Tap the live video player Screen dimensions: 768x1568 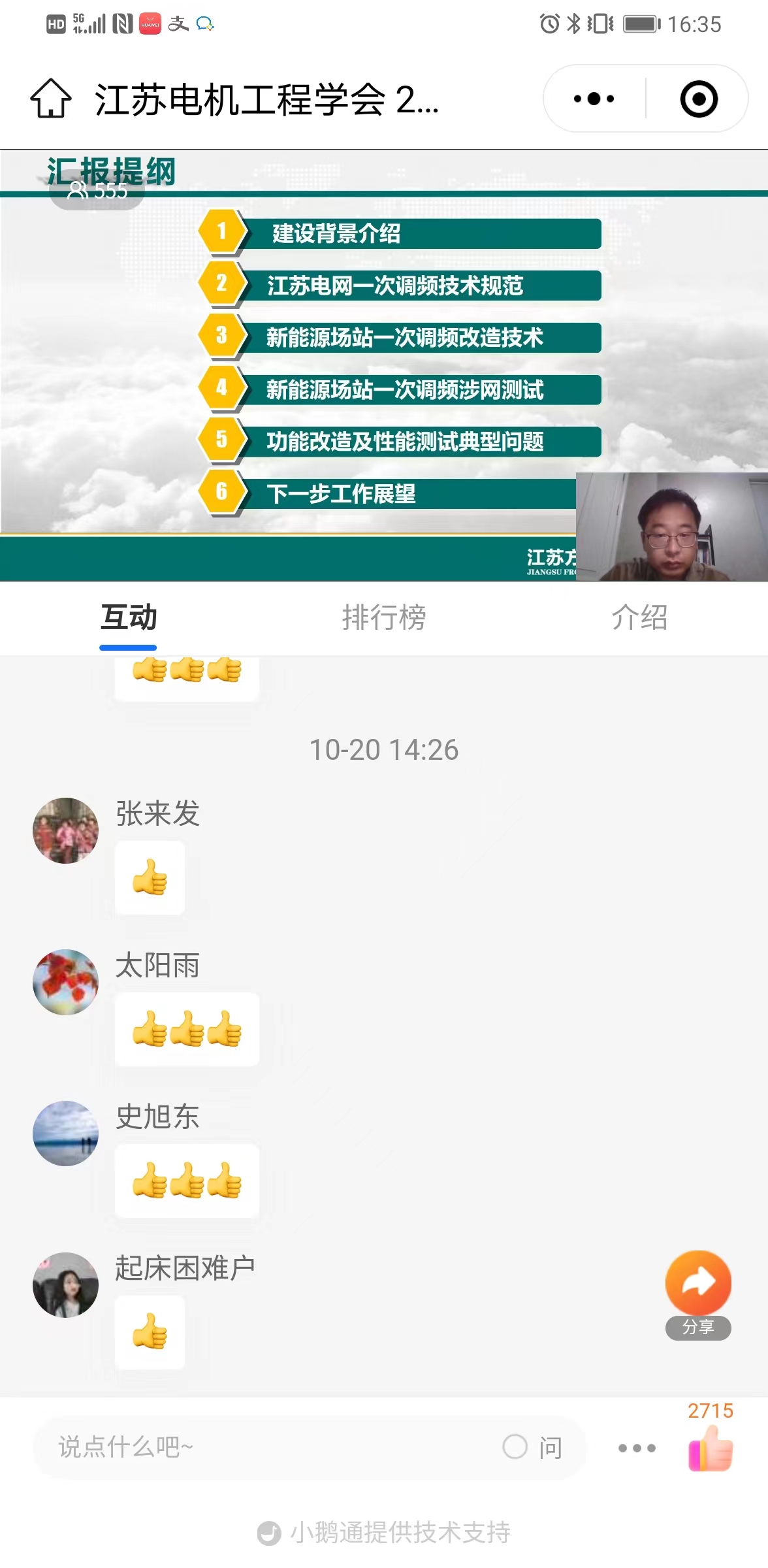tap(384, 365)
